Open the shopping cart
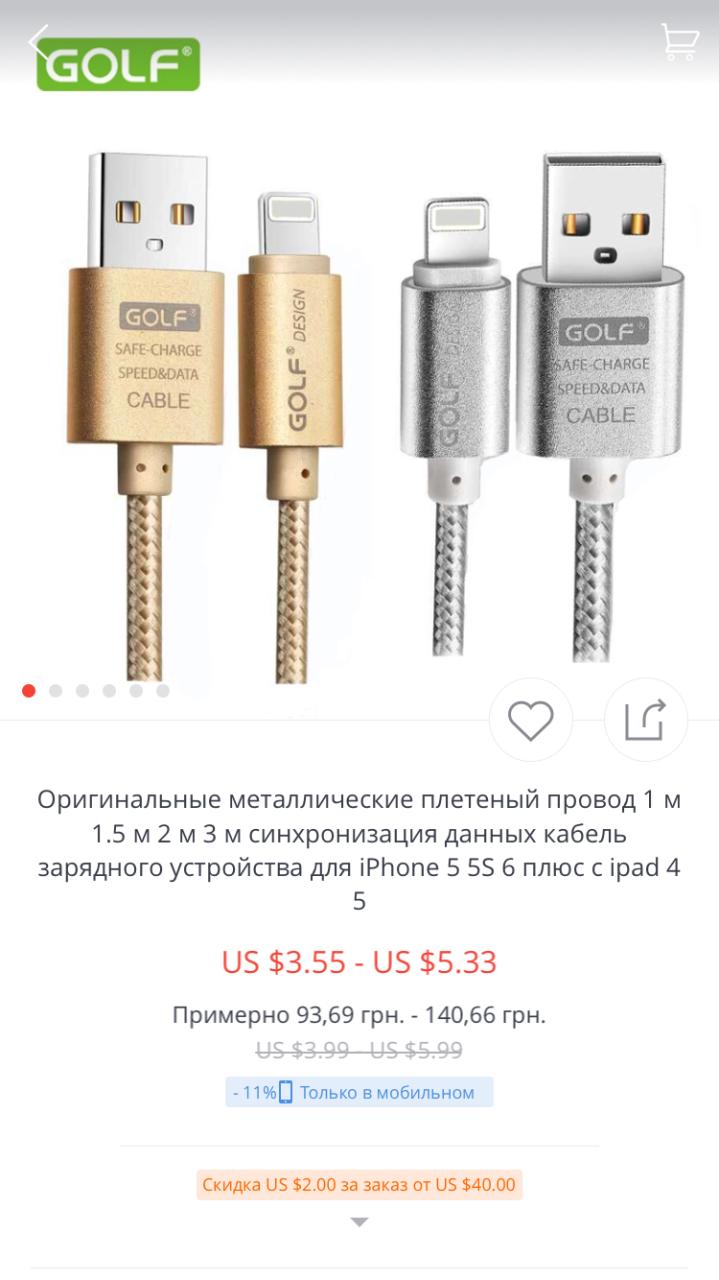 679,42
